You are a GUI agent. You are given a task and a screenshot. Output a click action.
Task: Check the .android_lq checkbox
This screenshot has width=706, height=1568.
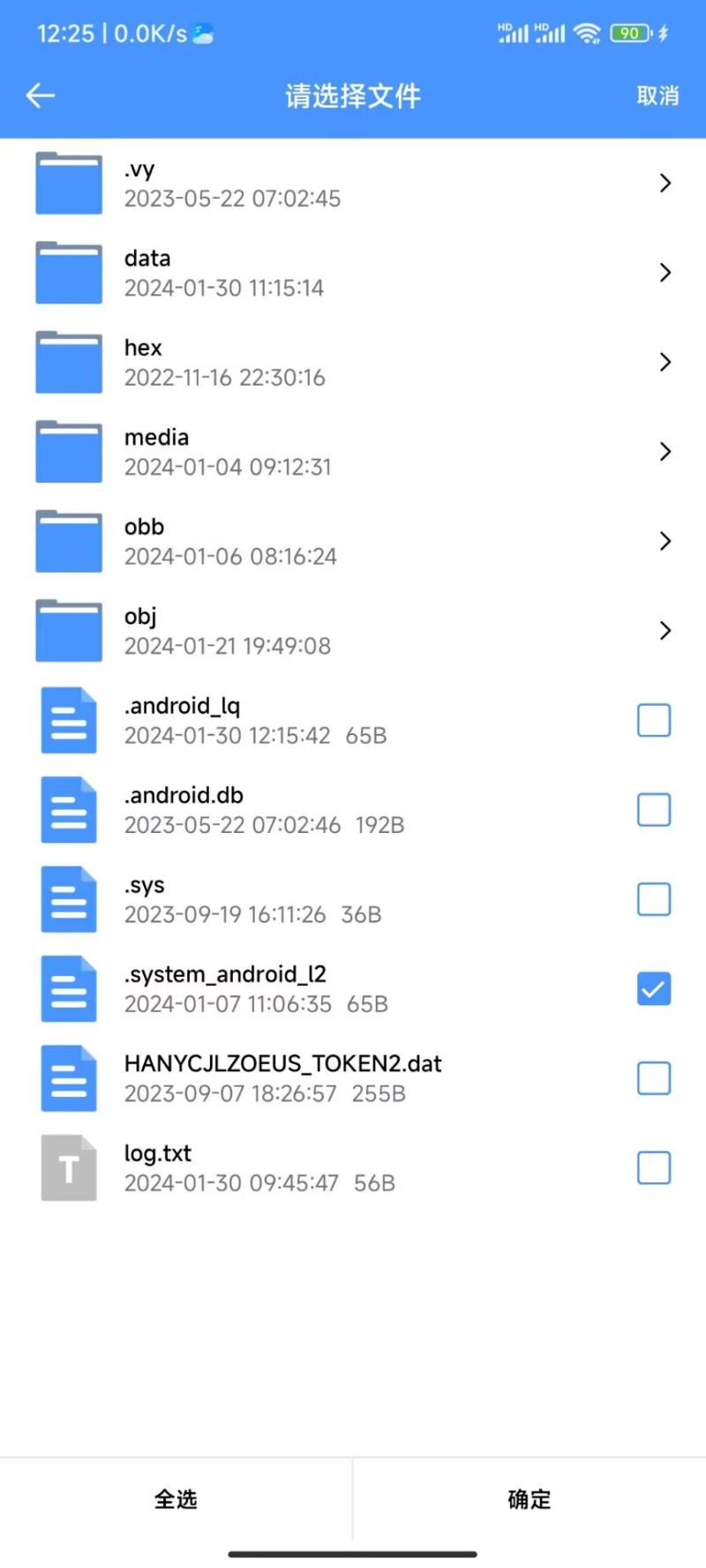coord(653,720)
